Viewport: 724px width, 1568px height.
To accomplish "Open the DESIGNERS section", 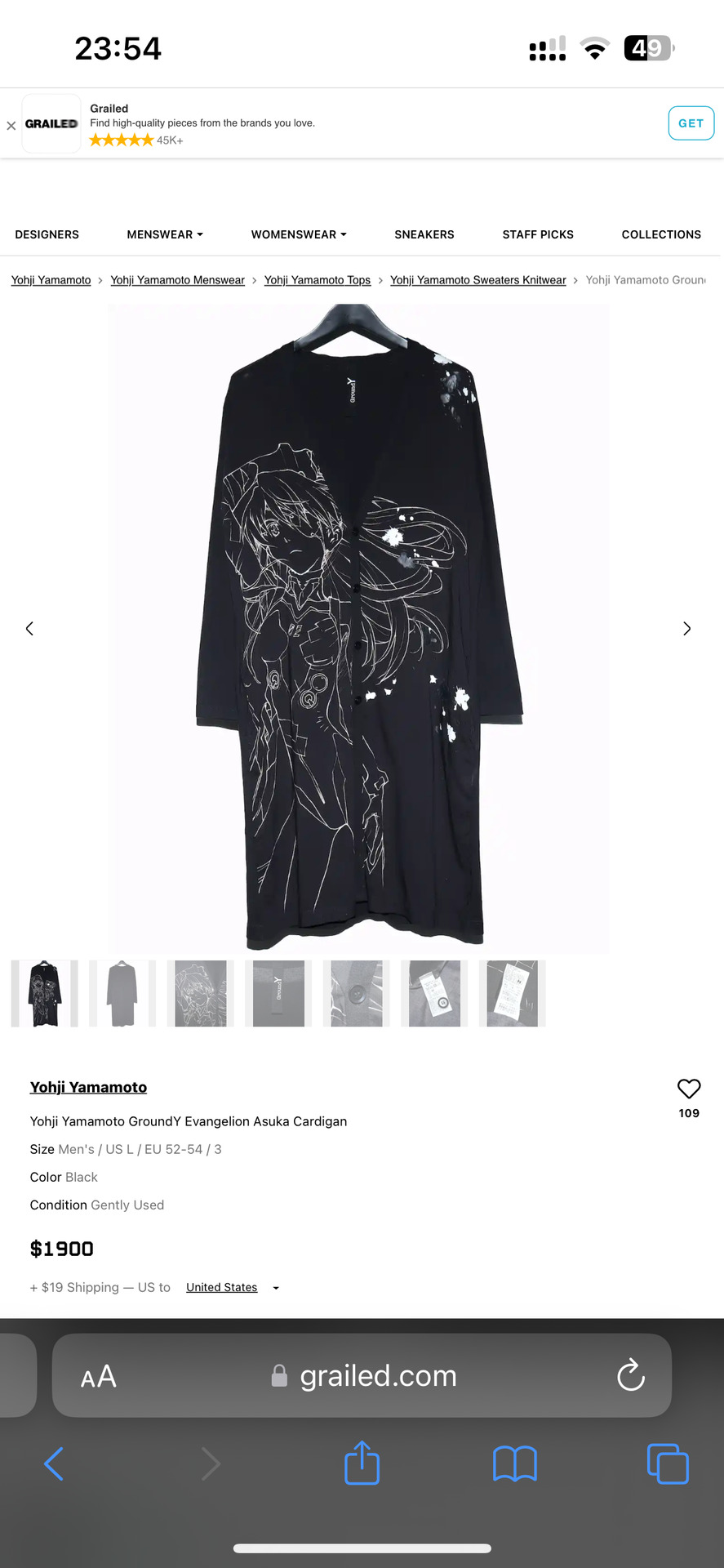I will pyautogui.click(x=47, y=234).
